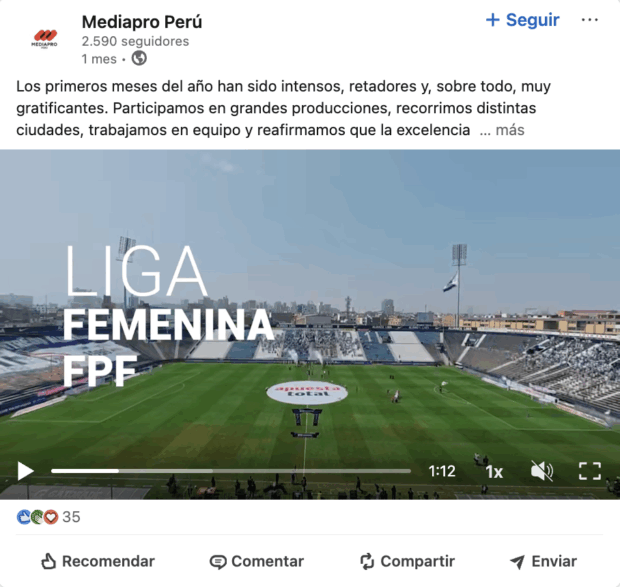Tap the Mediapro Perú logo avatar
620x587 pixels.
click(x=44, y=39)
